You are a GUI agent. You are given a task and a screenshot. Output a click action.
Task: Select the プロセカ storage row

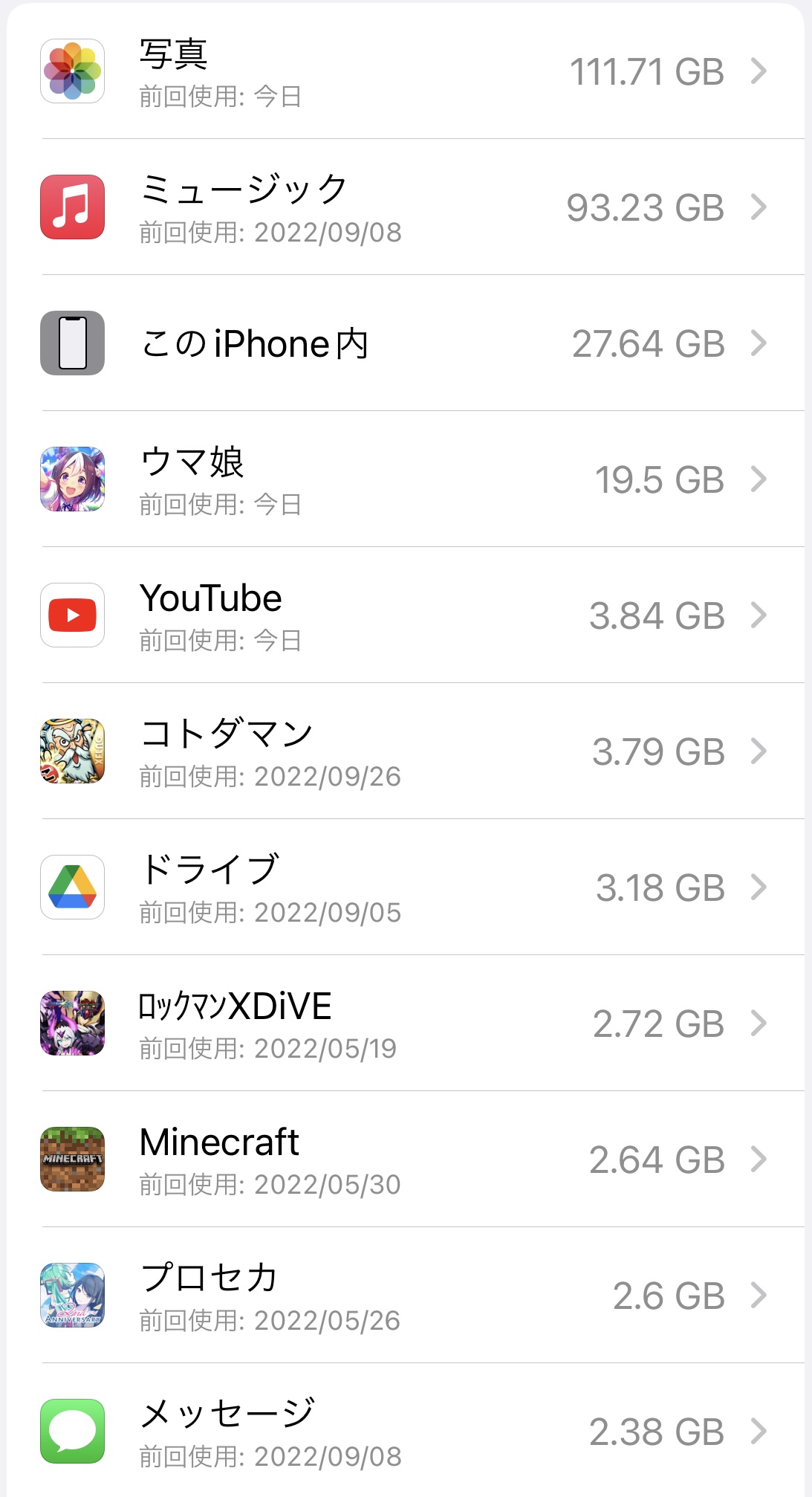(x=405, y=1296)
